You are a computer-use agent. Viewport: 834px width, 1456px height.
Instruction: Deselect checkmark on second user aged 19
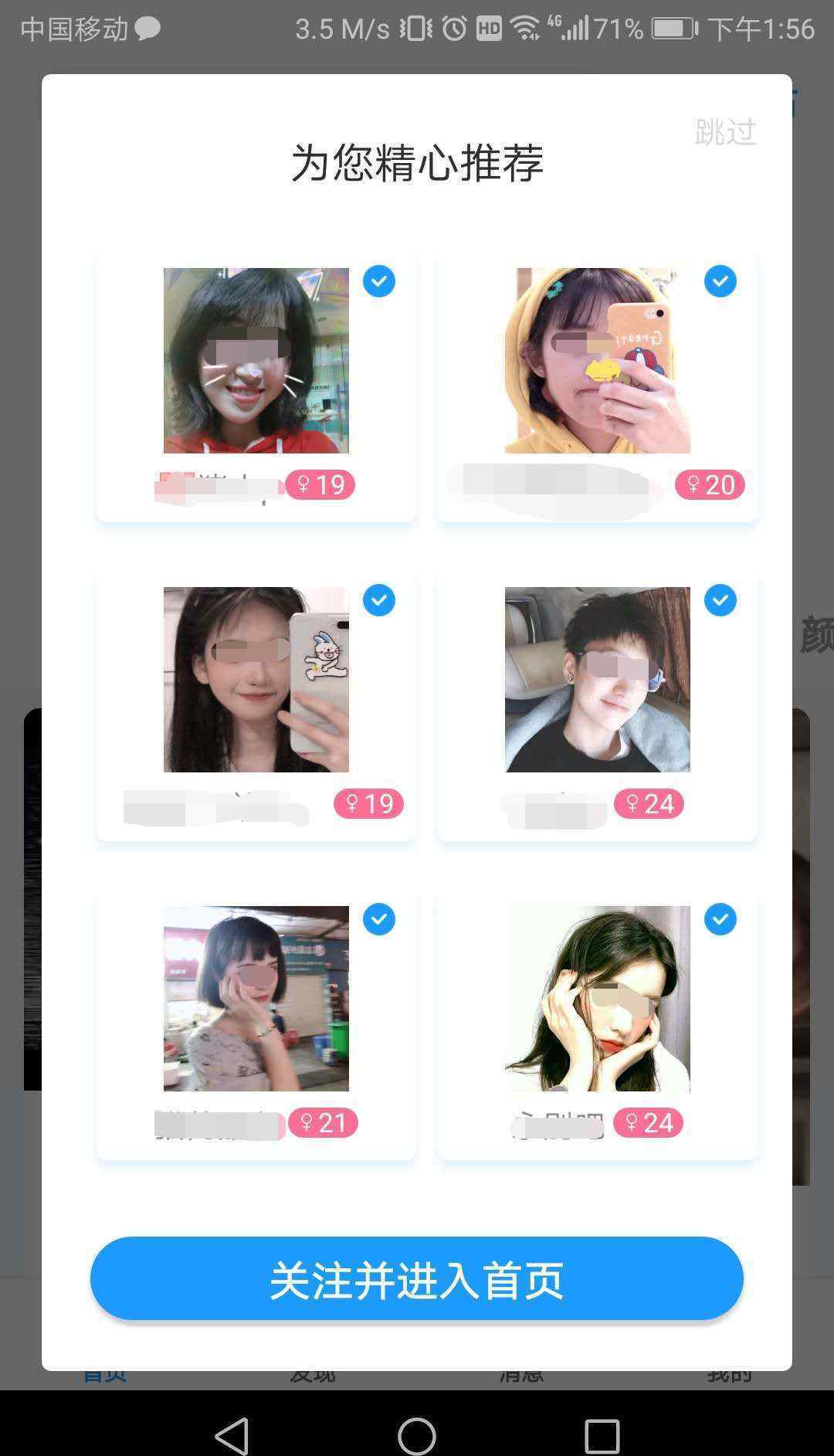coord(379,600)
